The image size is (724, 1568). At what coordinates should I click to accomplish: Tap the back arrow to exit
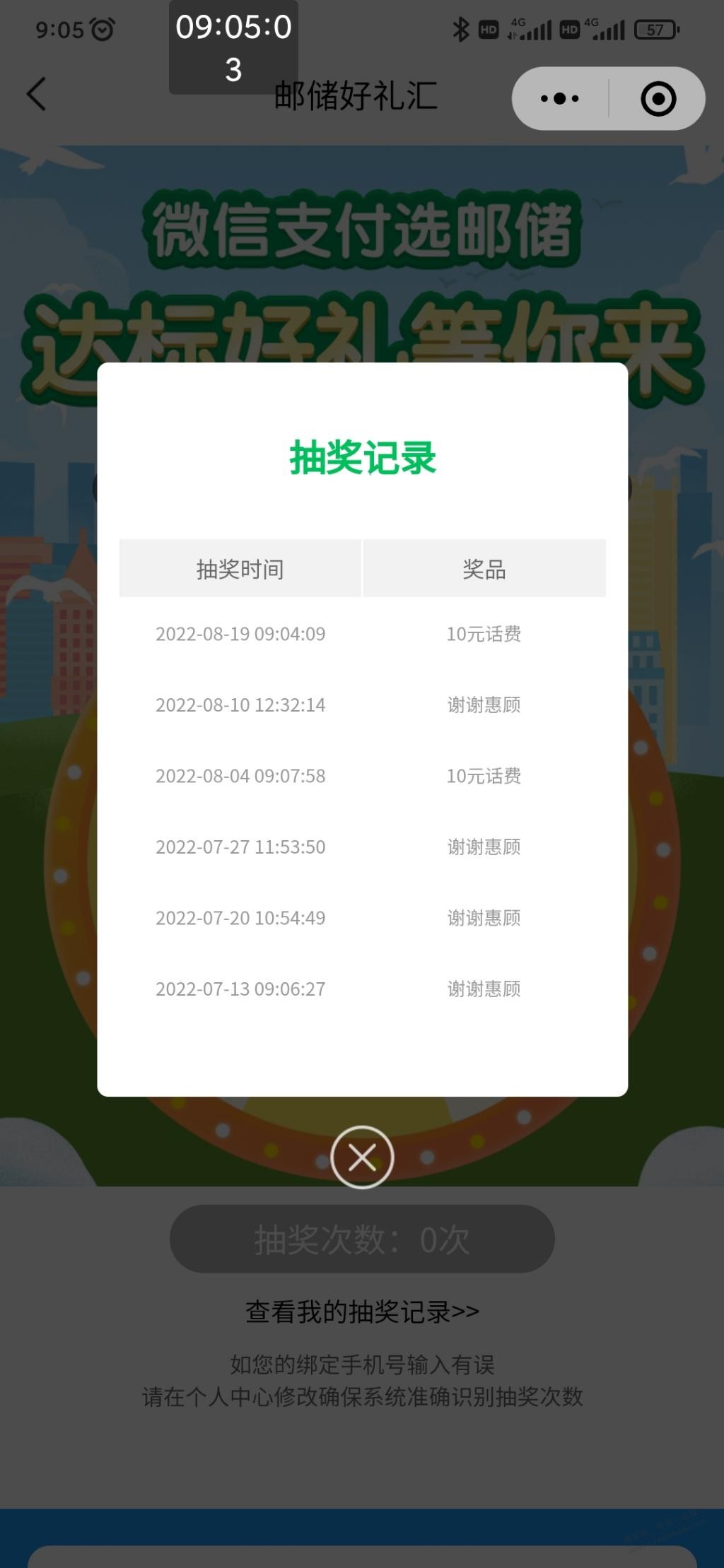pos(37,95)
